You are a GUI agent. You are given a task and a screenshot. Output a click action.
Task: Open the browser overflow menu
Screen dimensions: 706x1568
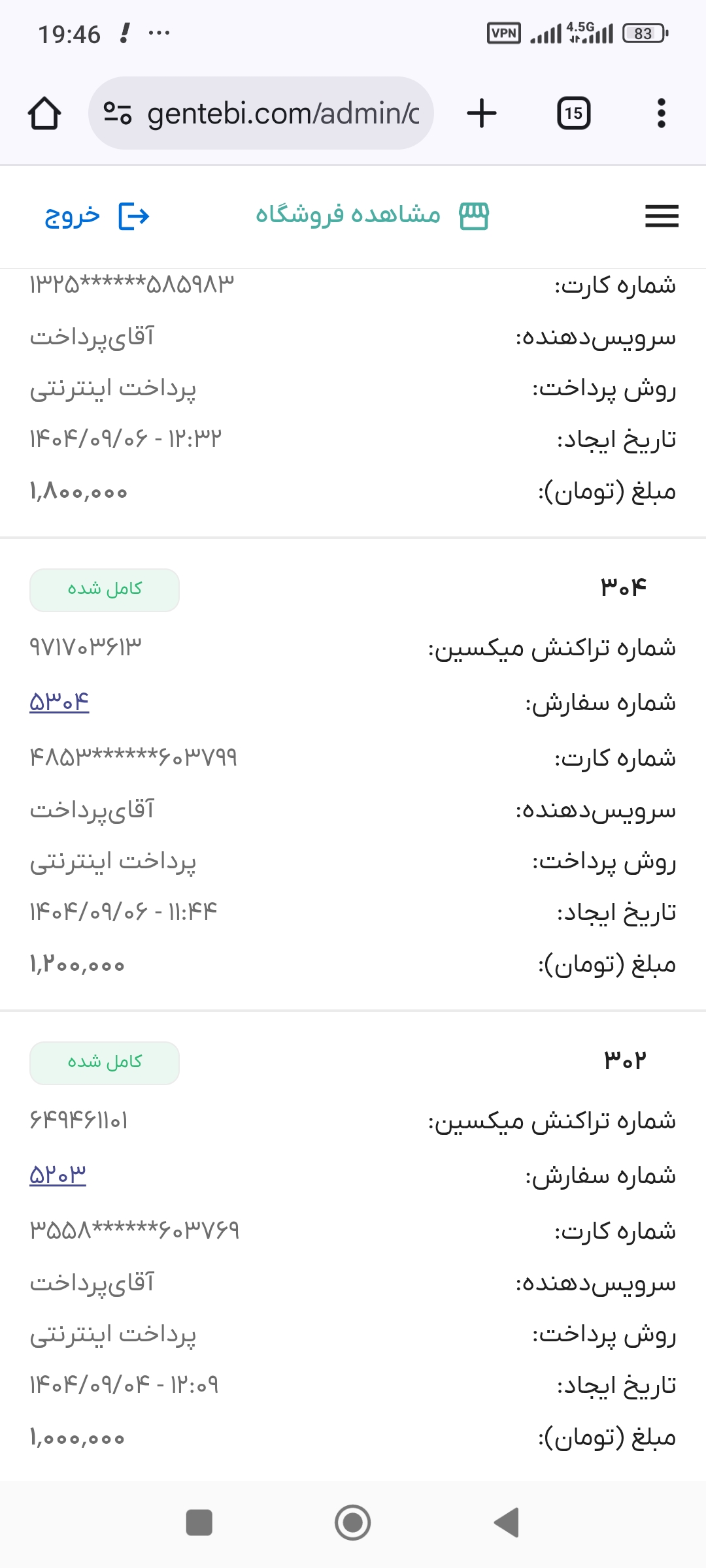click(x=661, y=114)
